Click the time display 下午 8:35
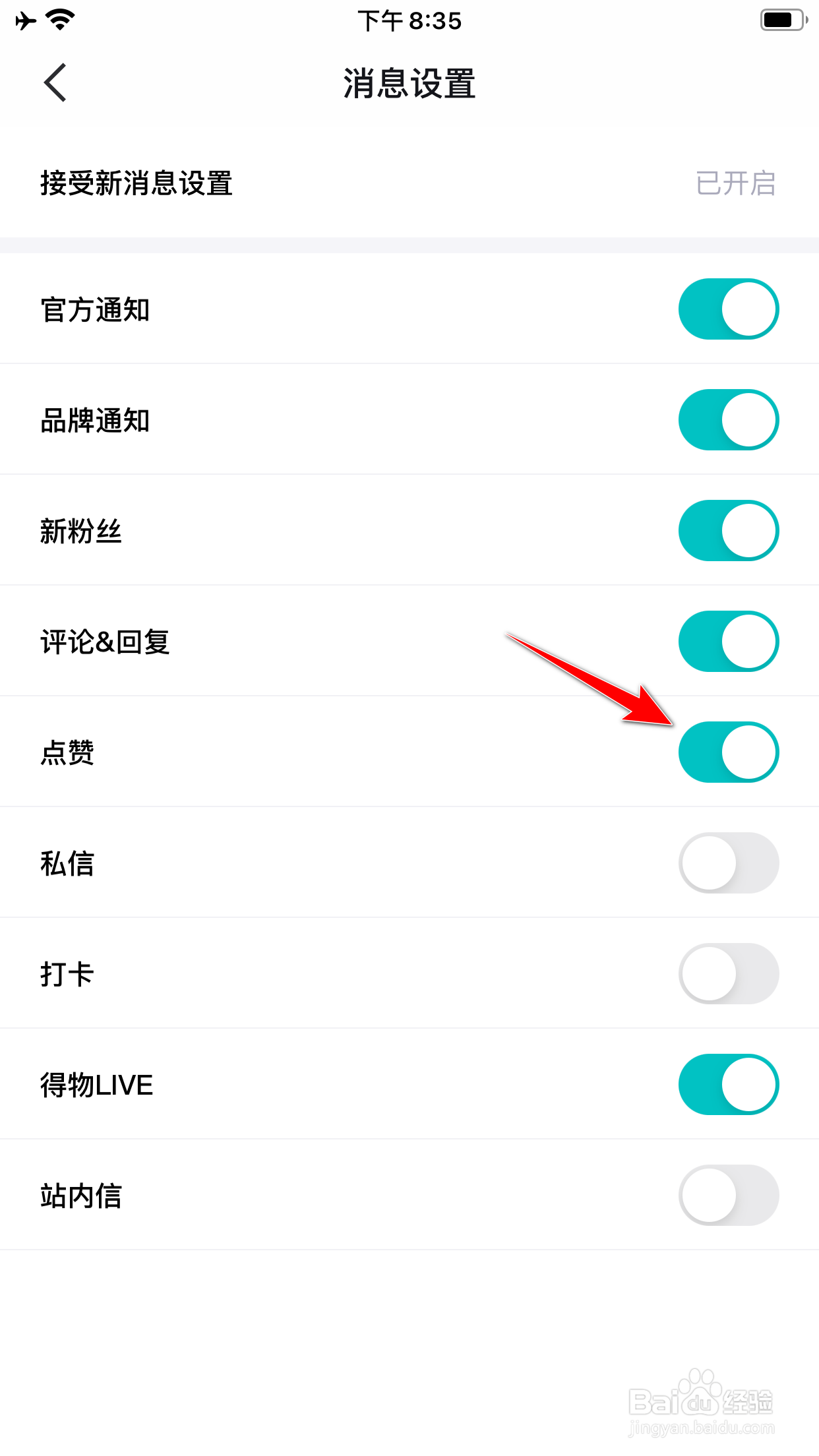This screenshot has width=819, height=1456. [x=409, y=21]
